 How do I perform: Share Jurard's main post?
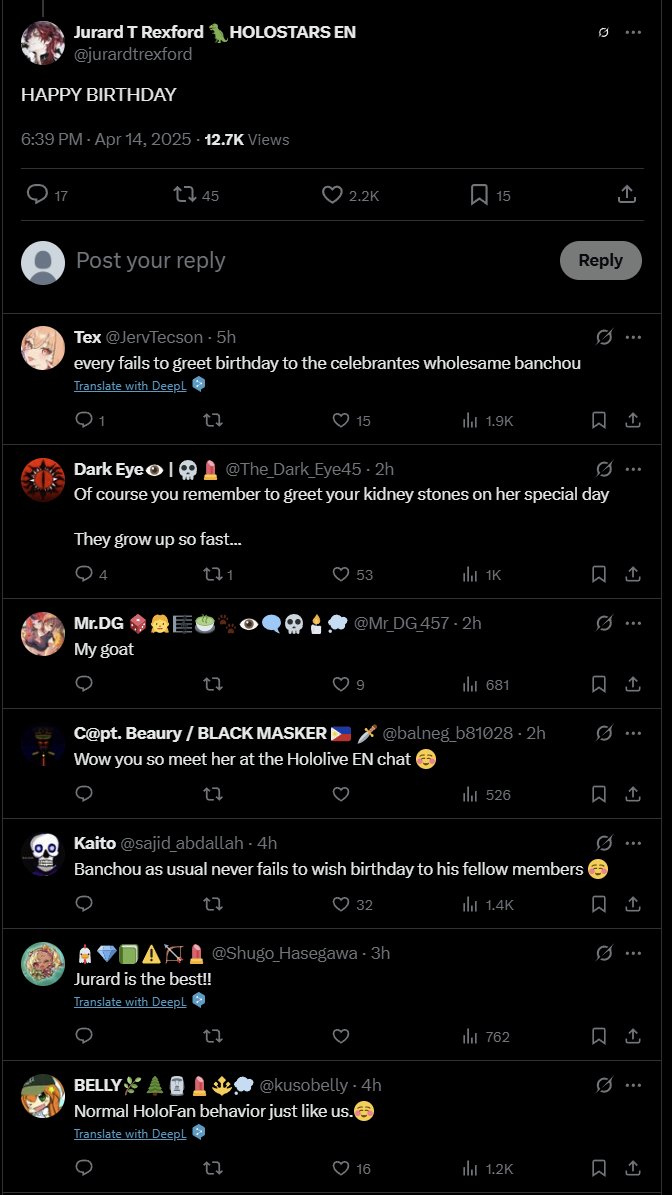627,195
